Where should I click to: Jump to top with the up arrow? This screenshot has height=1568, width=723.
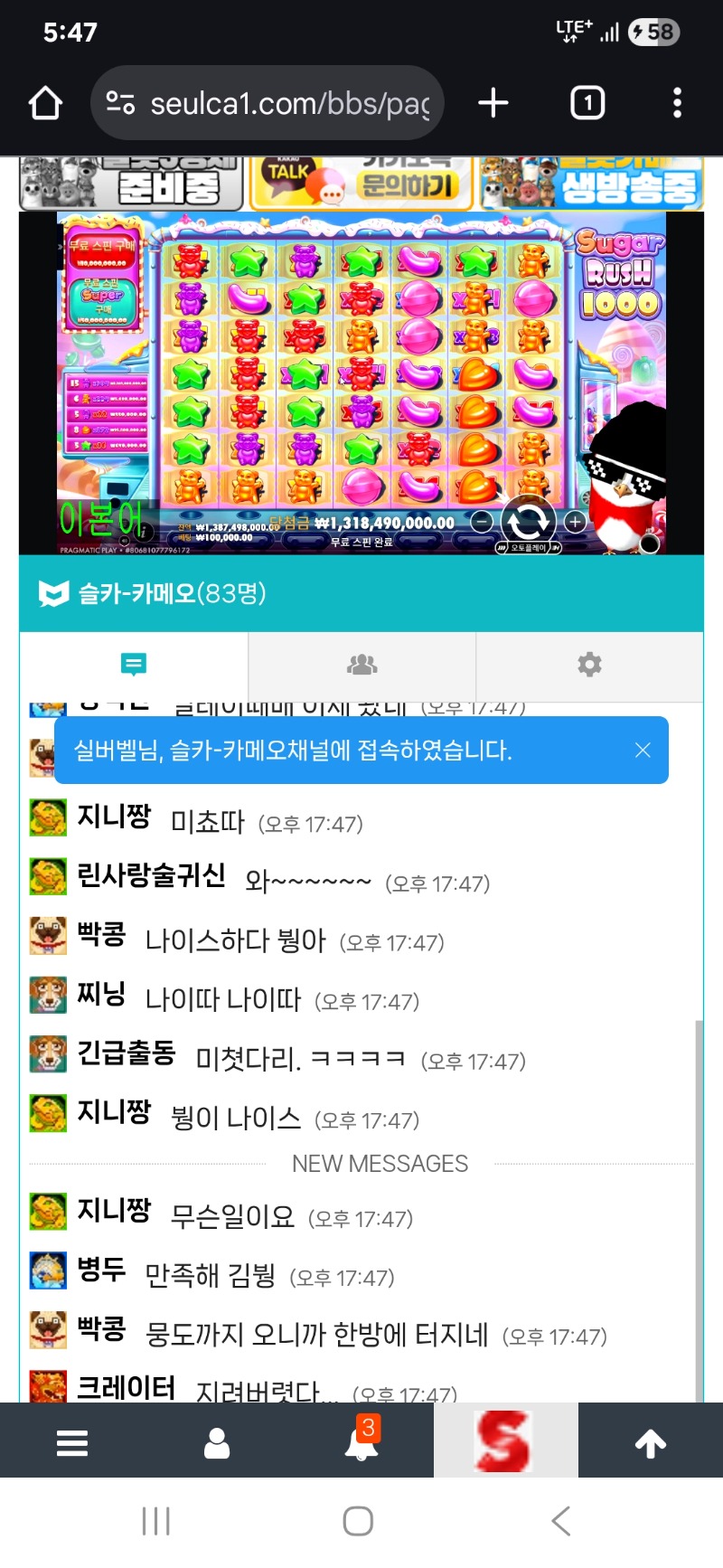click(x=651, y=1443)
